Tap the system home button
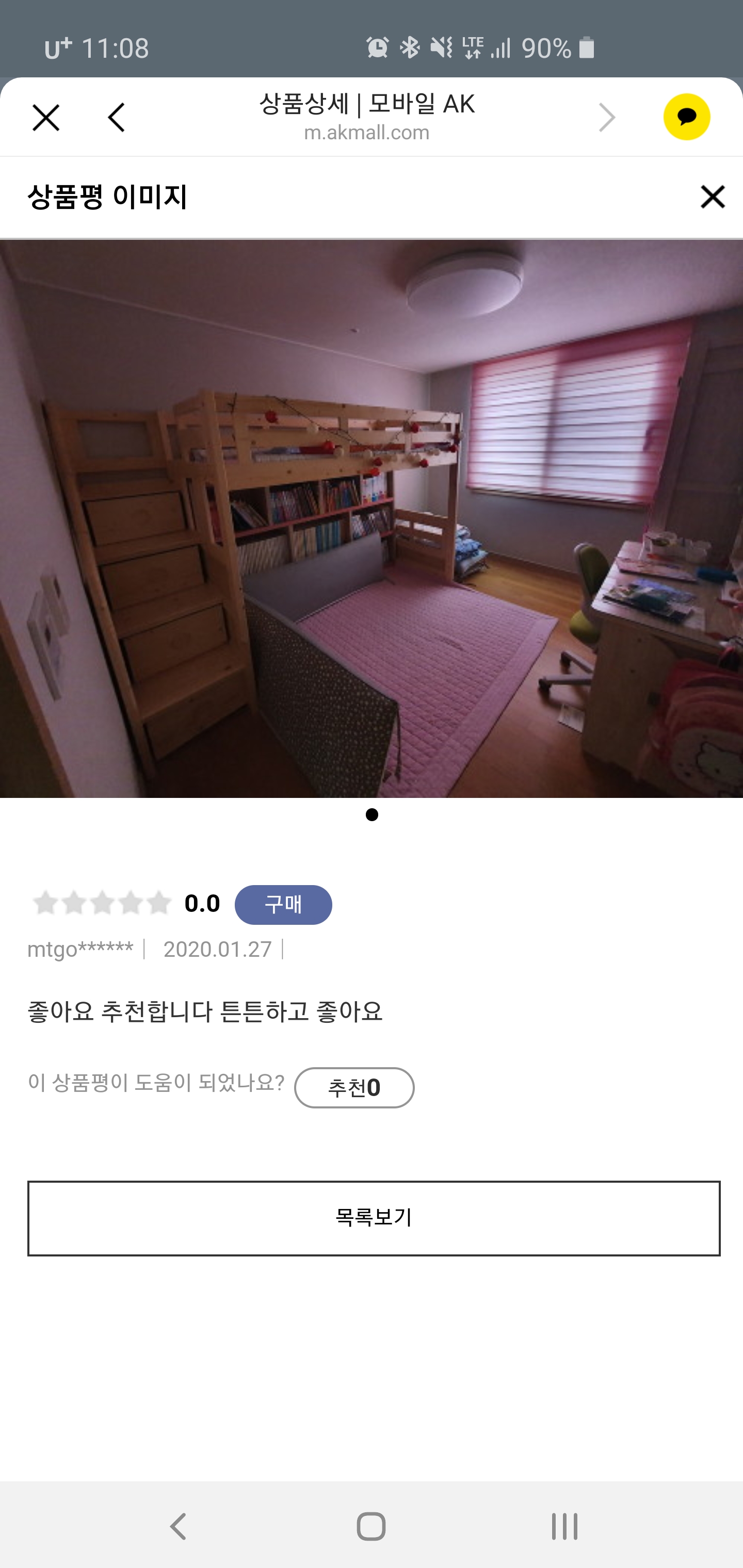Screen dimensions: 743x1568 point(371,1526)
